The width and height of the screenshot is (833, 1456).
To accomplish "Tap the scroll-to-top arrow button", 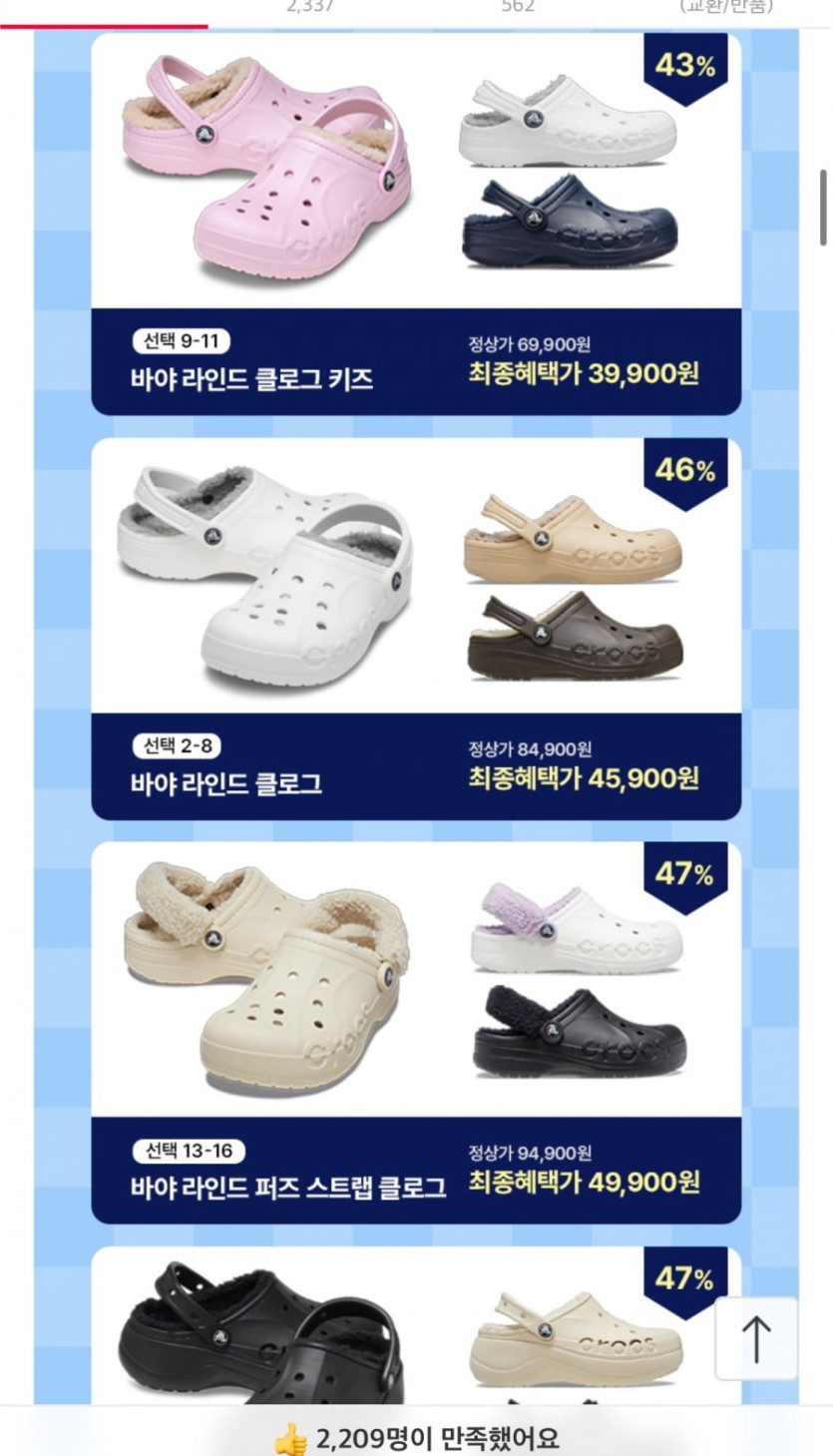I will coord(756,1338).
